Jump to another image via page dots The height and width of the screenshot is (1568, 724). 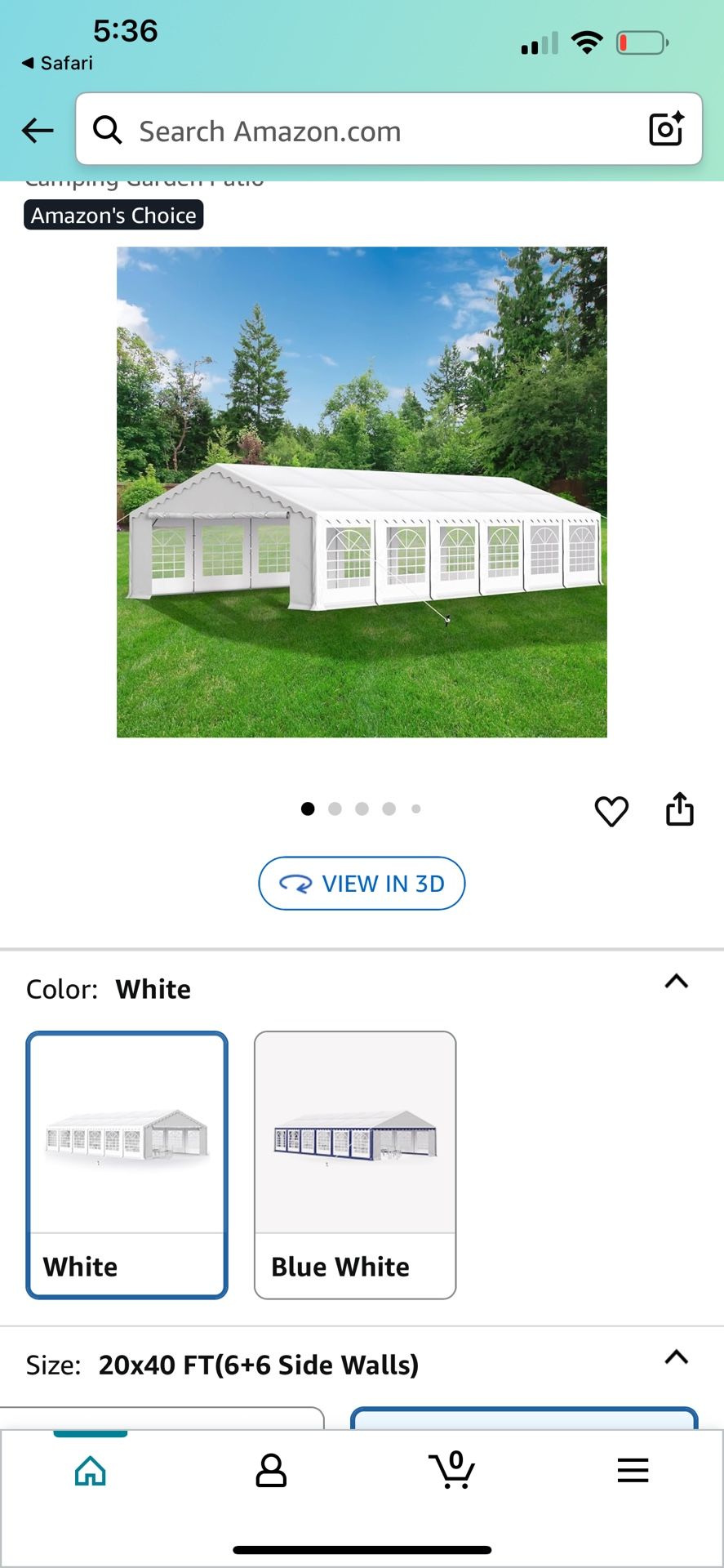pyautogui.click(x=335, y=808)
